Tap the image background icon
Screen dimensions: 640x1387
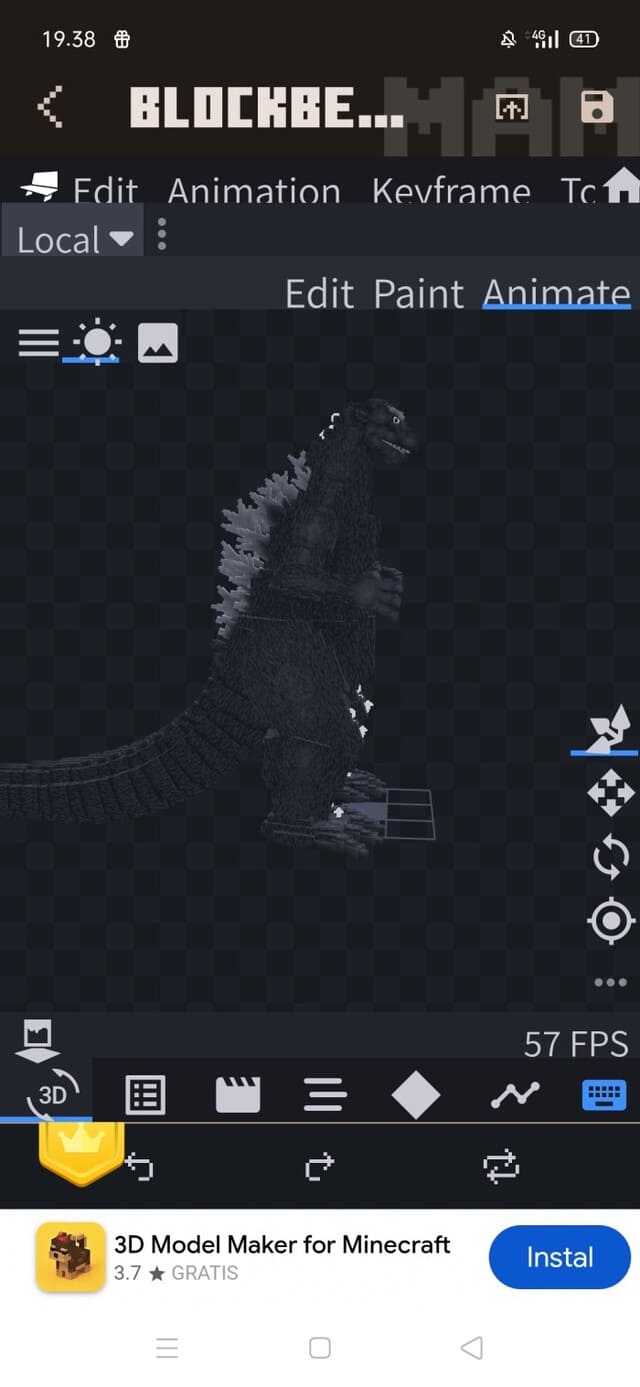tap(158, 343)
